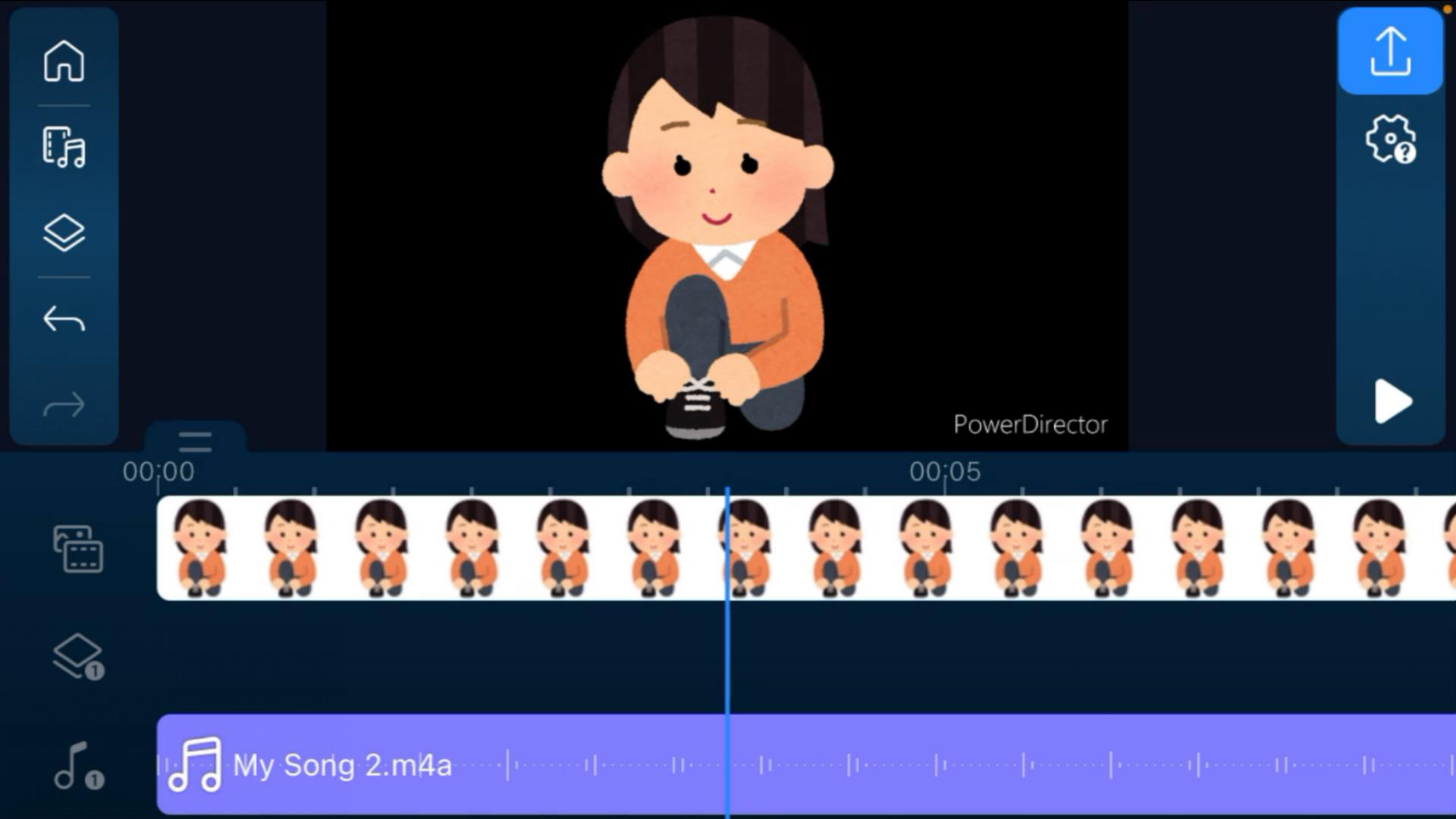Tap the overlay track layer icon

coord(78,657)
